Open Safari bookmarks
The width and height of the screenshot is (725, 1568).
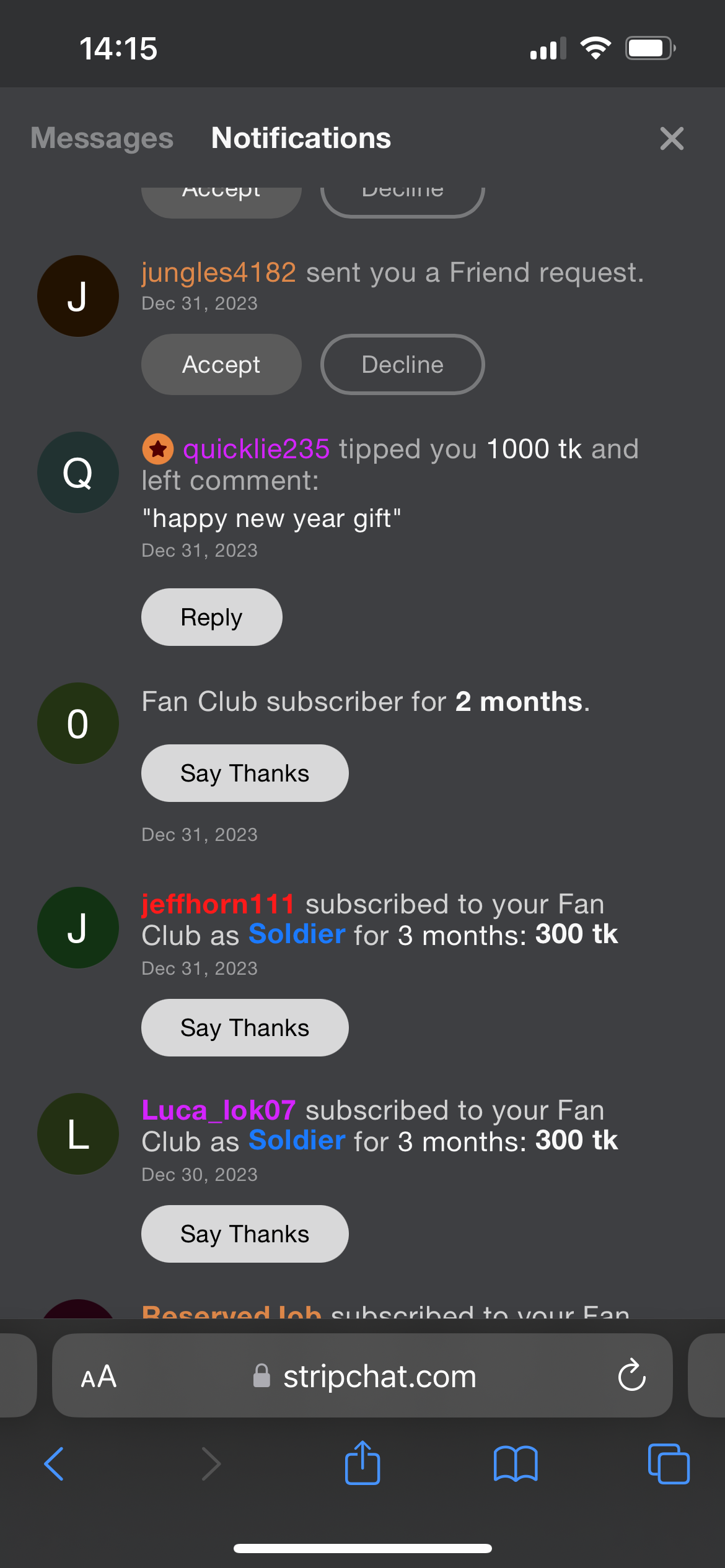(516, 1464)
